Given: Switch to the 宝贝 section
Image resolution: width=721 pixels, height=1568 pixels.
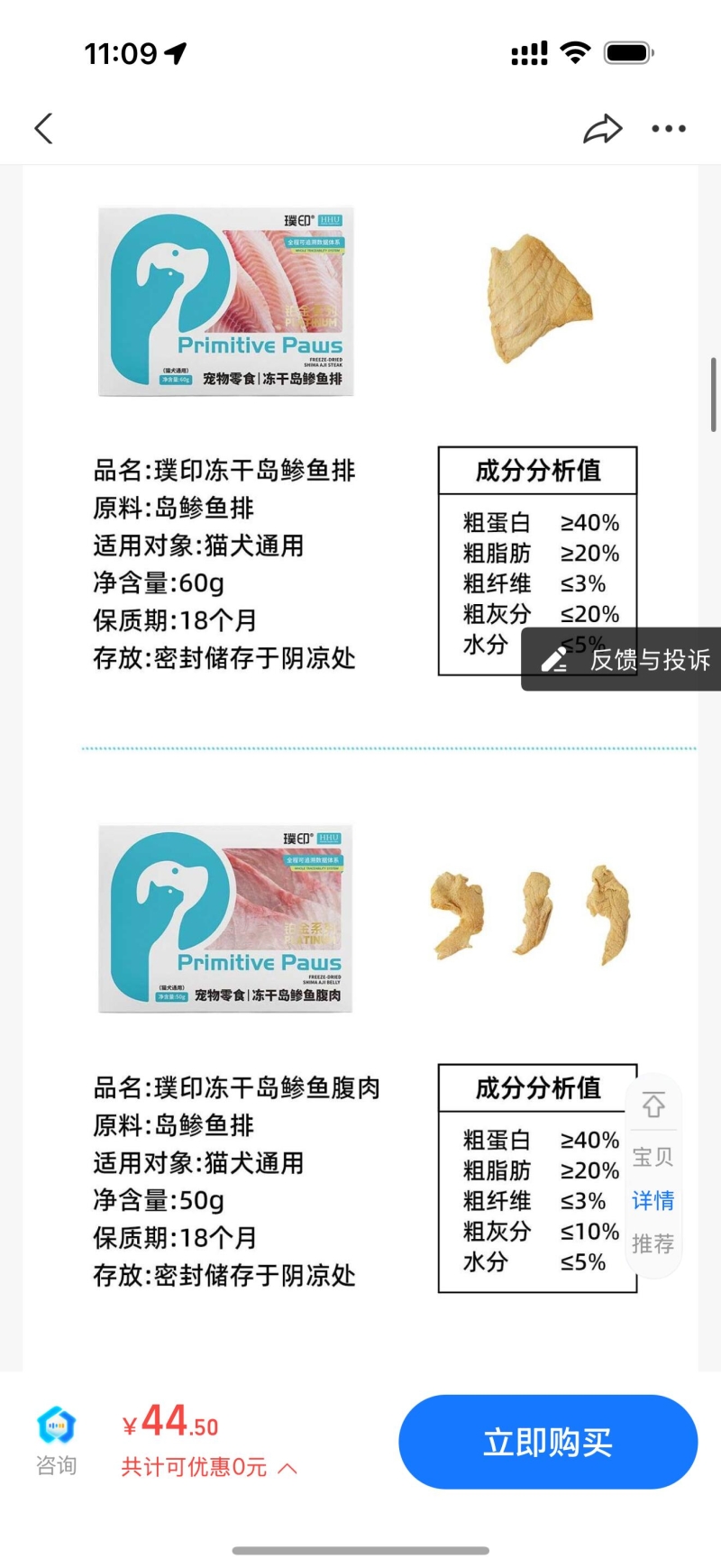Looking at the screenshot, I should pos(653,1156).
